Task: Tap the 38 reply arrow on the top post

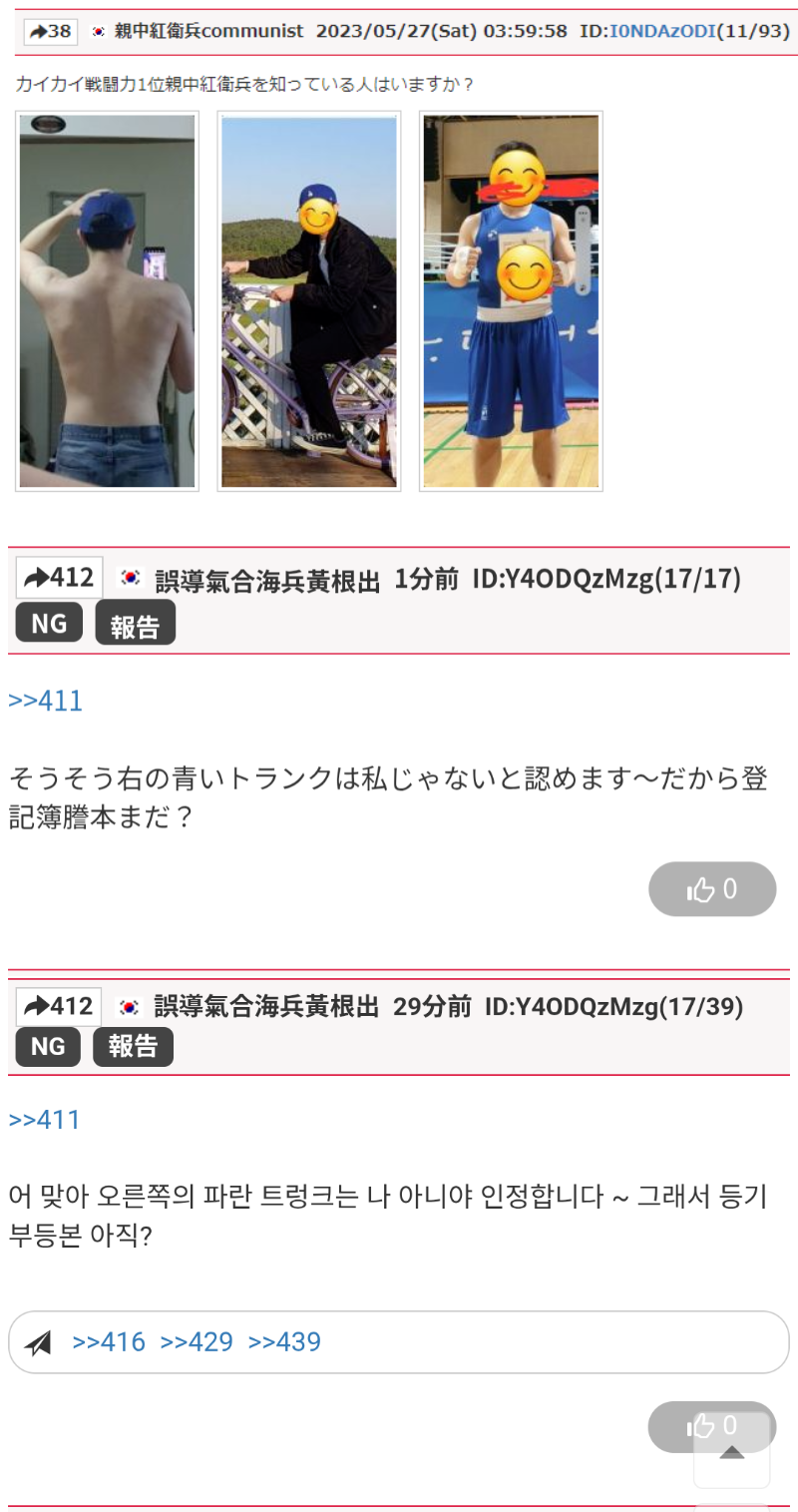Action: point(50,31)
